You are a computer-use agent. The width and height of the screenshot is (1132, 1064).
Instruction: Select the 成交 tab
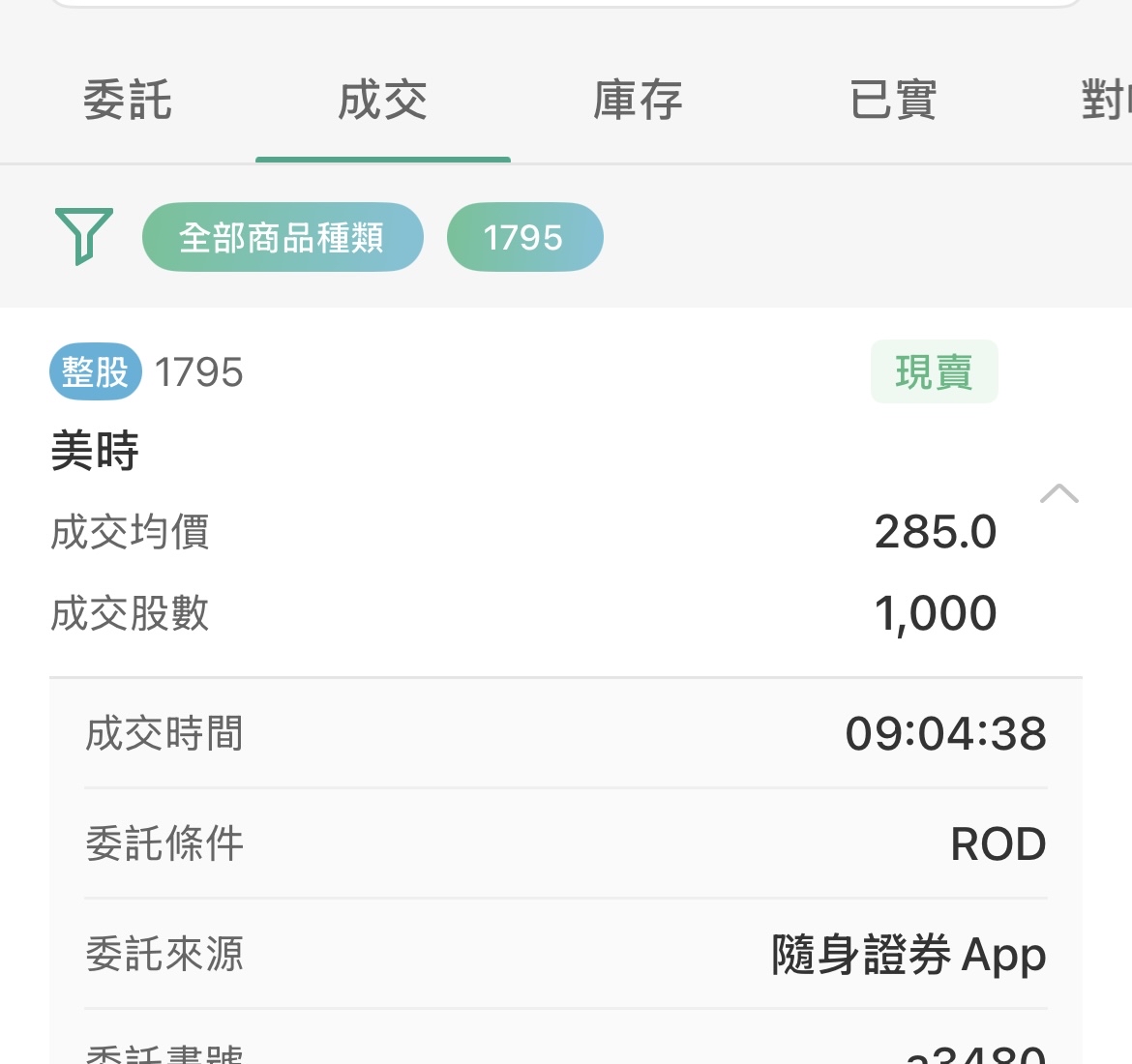(382, 101)
